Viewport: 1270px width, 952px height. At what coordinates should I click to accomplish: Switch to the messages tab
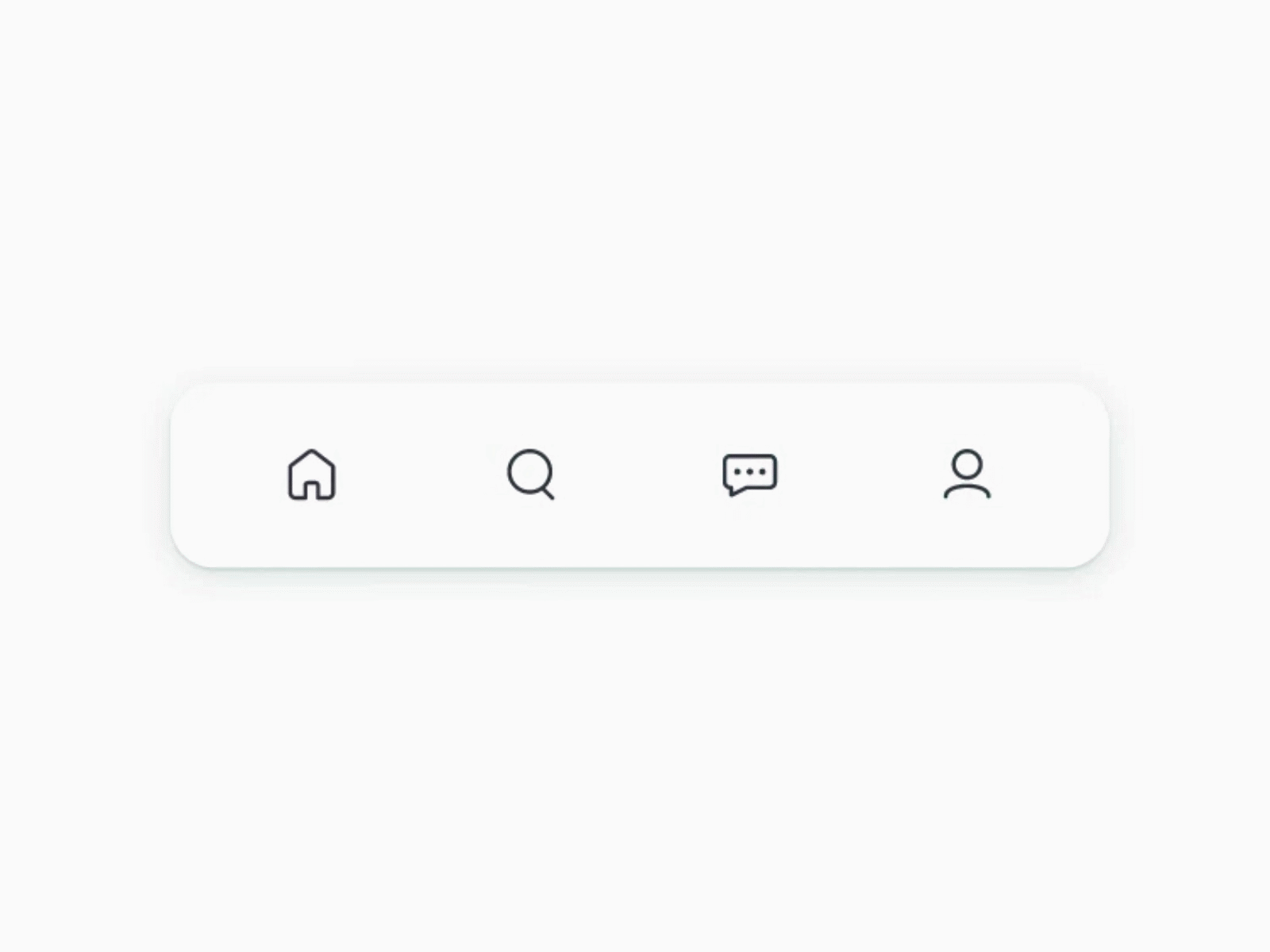749,474
